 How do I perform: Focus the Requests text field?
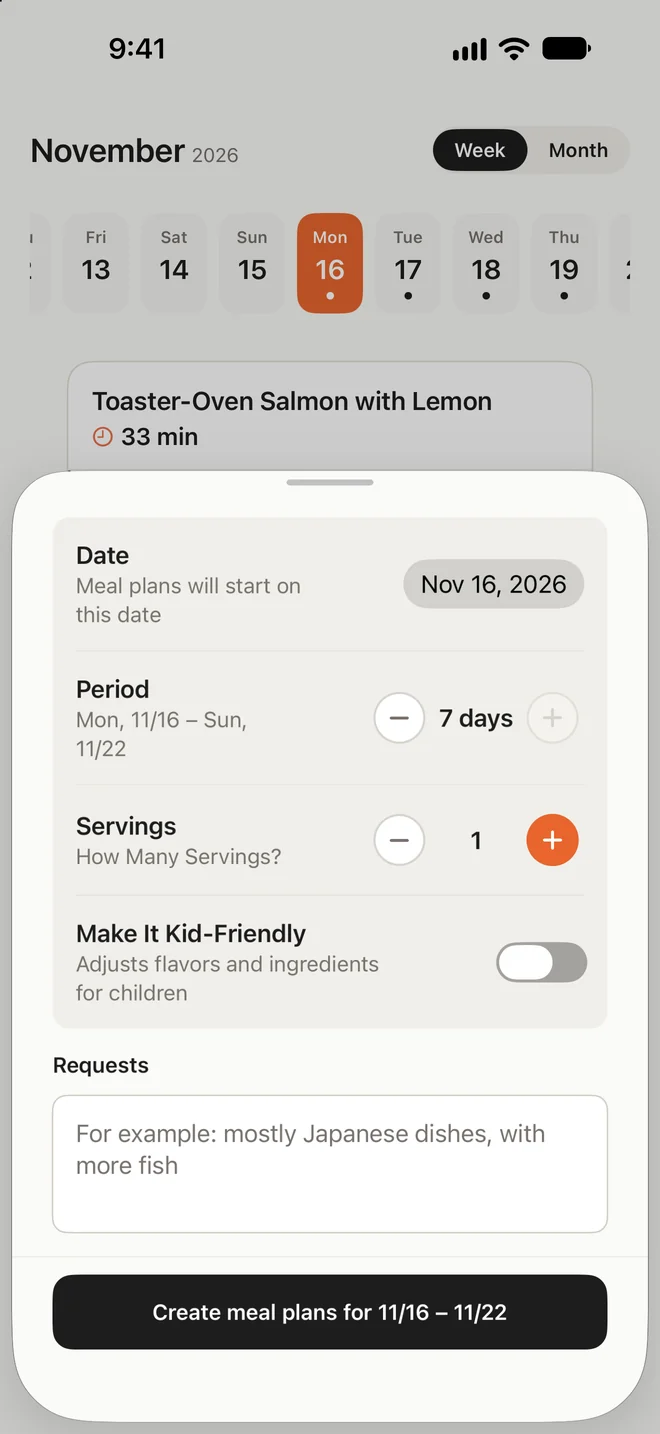330,1164
